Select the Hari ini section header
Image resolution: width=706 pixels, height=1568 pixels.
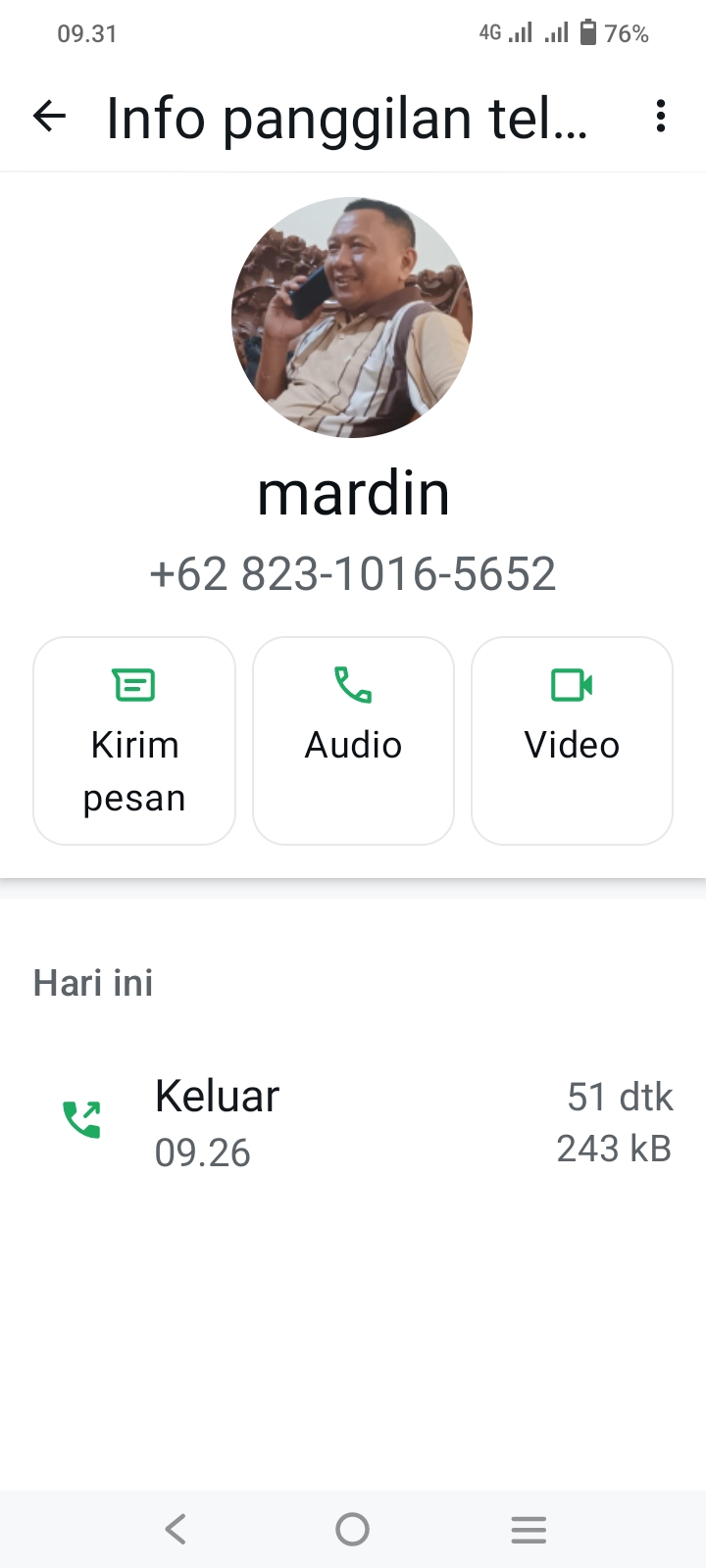click(x=92, y=982)
